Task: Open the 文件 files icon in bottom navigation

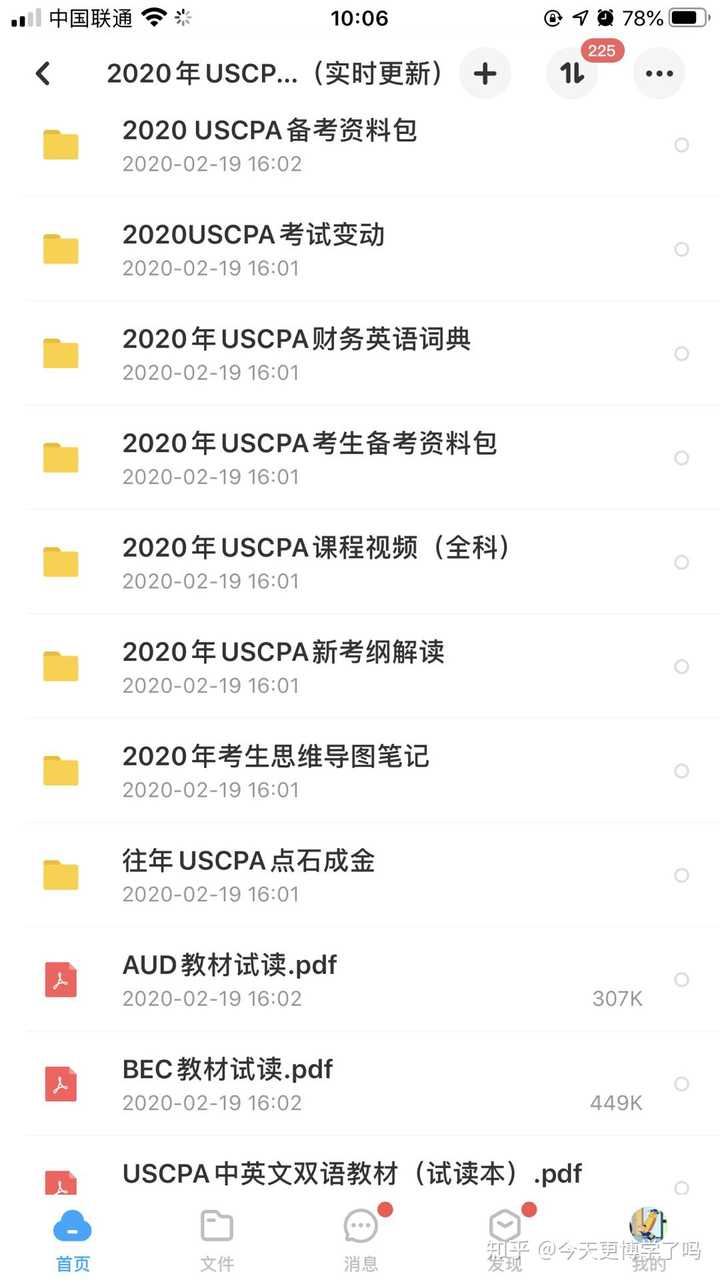Action: tap(216, 1225)
